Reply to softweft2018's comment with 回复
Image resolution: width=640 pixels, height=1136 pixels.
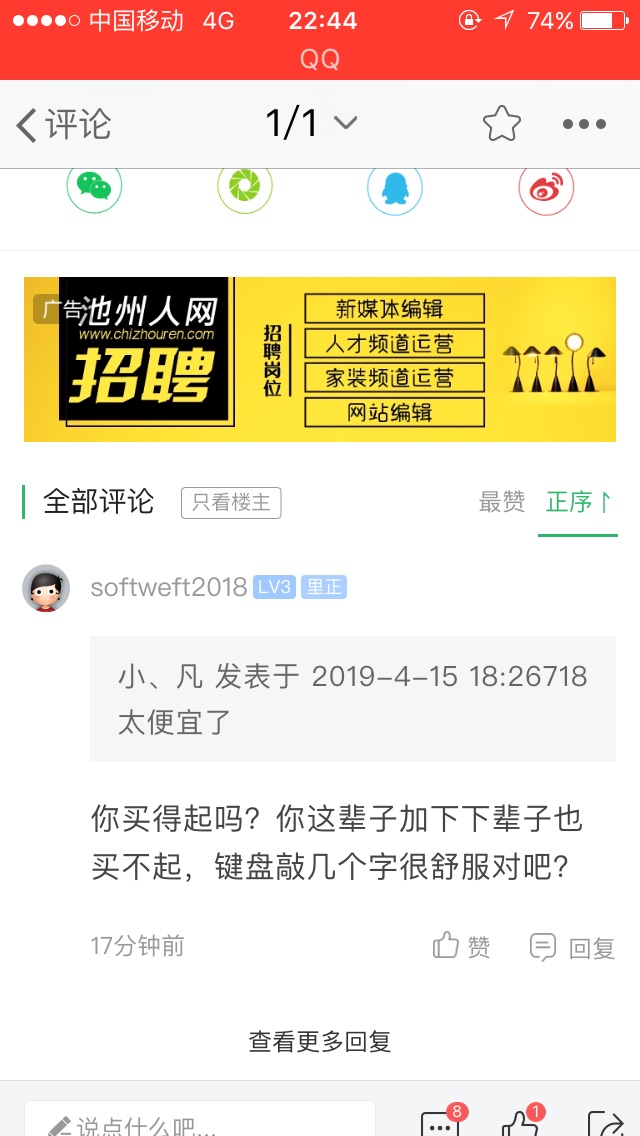pos(572,947)
